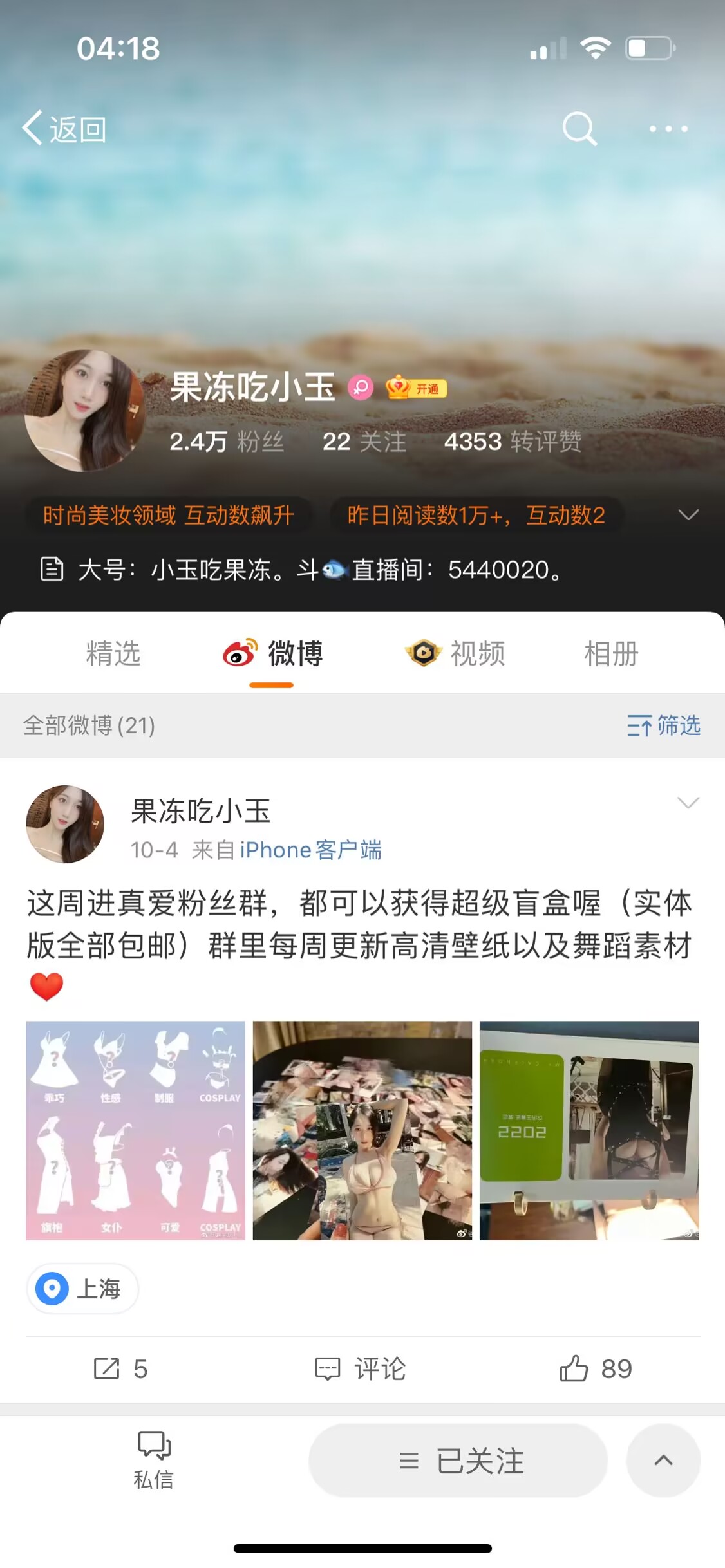Open the iPhone客户端 source link
Image resolution: width=725 pixels, height=1568 pixels.
[x=310, y=850]
